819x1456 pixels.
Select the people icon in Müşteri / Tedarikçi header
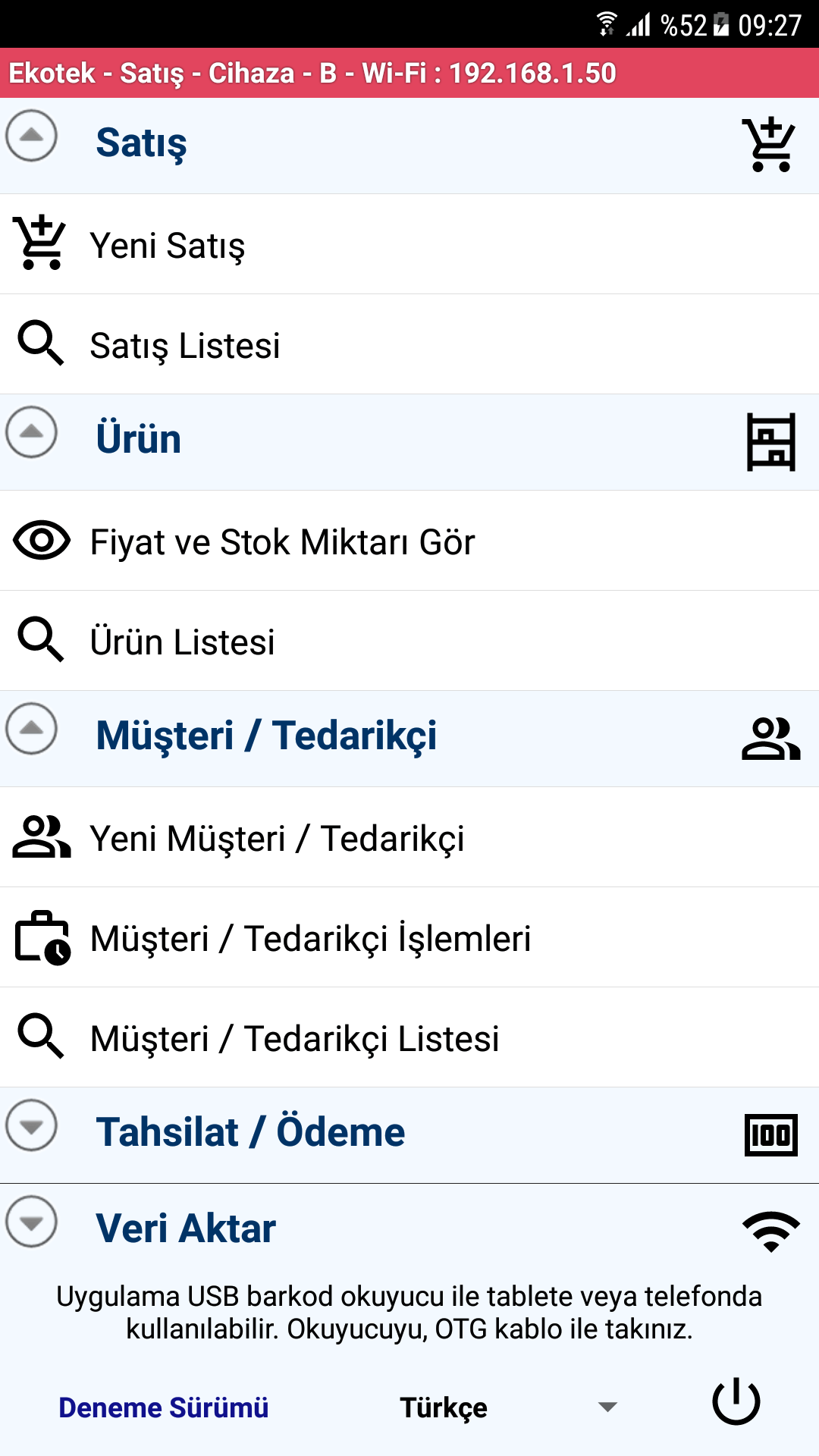click(x=772, y=739)
